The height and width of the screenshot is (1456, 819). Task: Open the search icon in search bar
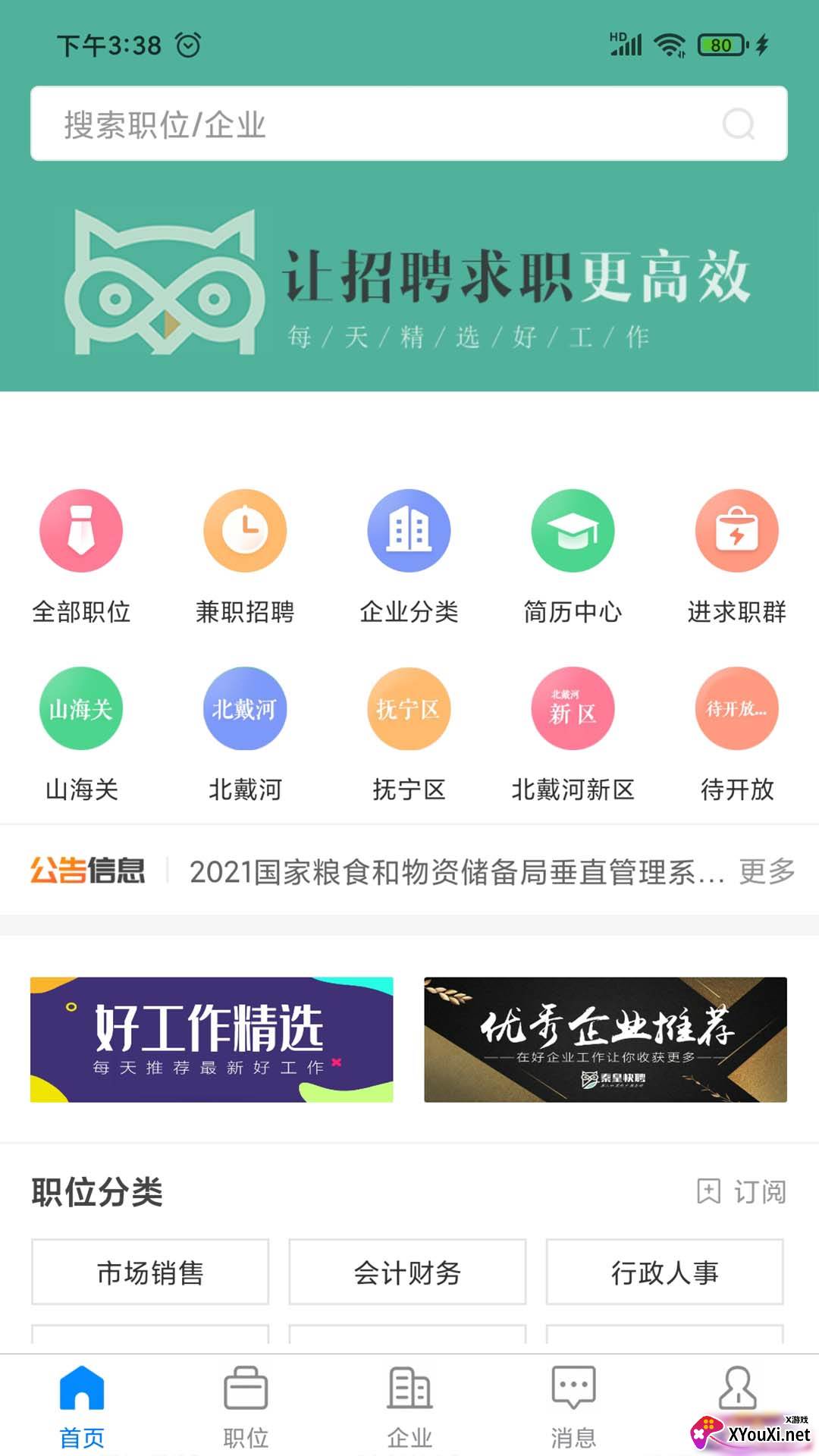[x=739, y=124]
